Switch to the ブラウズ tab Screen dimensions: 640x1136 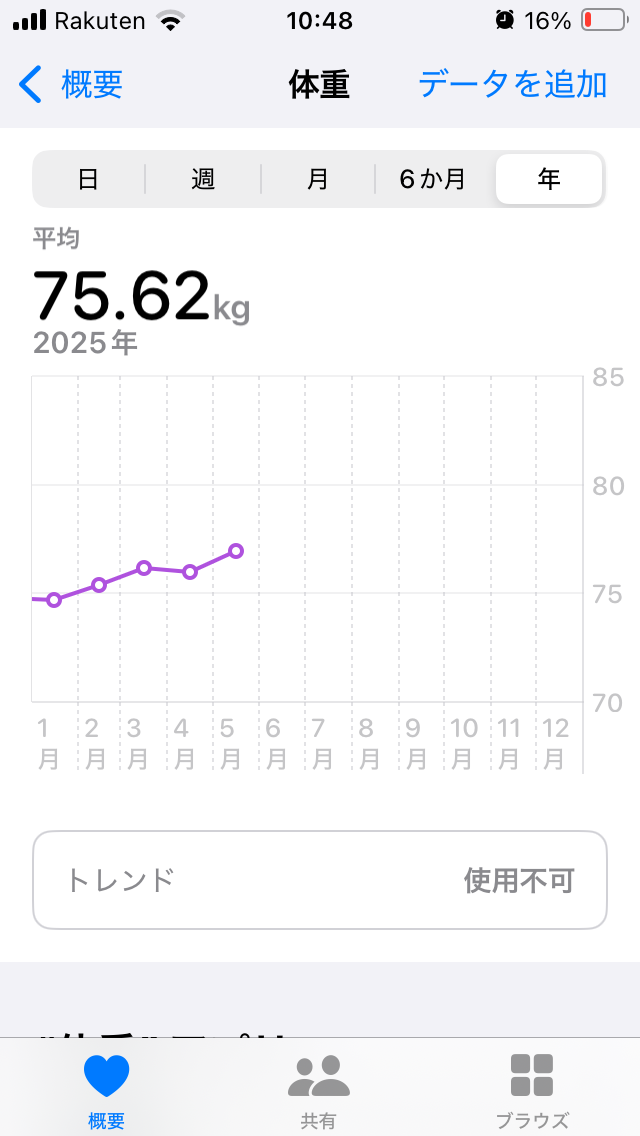point(532,1088)
